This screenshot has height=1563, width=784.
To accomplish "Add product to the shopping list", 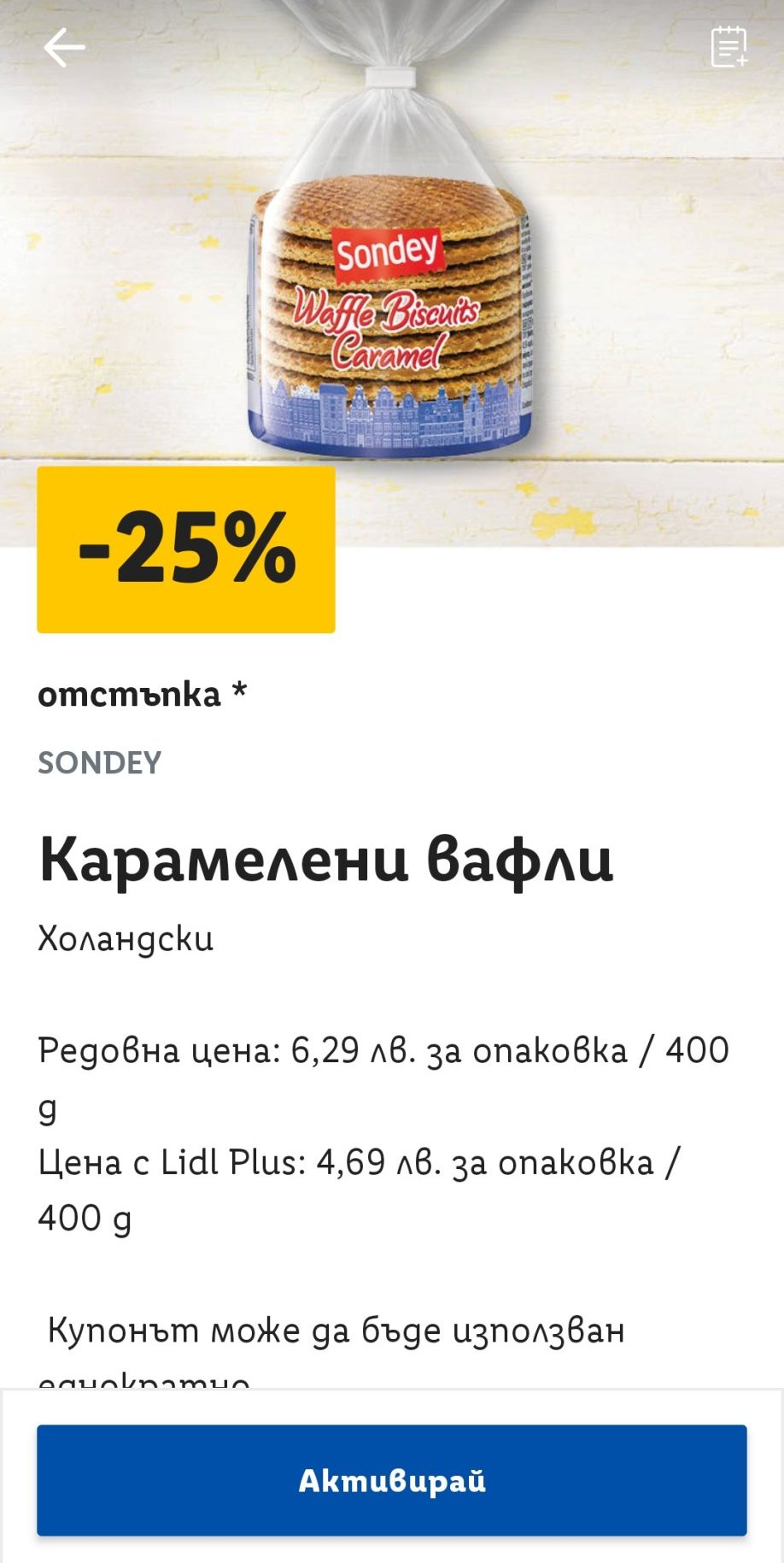I will point(728,47).
